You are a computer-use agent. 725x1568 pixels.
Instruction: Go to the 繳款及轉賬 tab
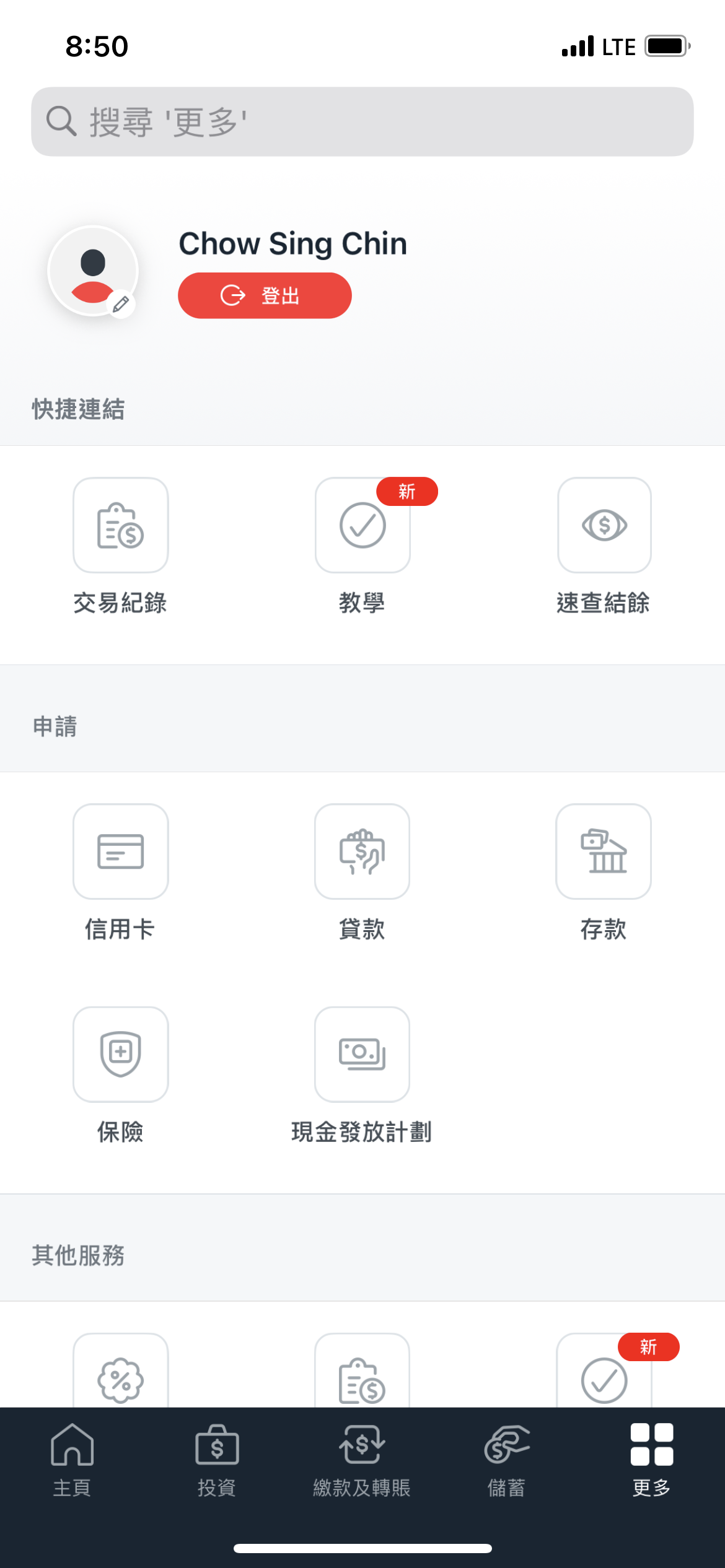click(362, 1459)
